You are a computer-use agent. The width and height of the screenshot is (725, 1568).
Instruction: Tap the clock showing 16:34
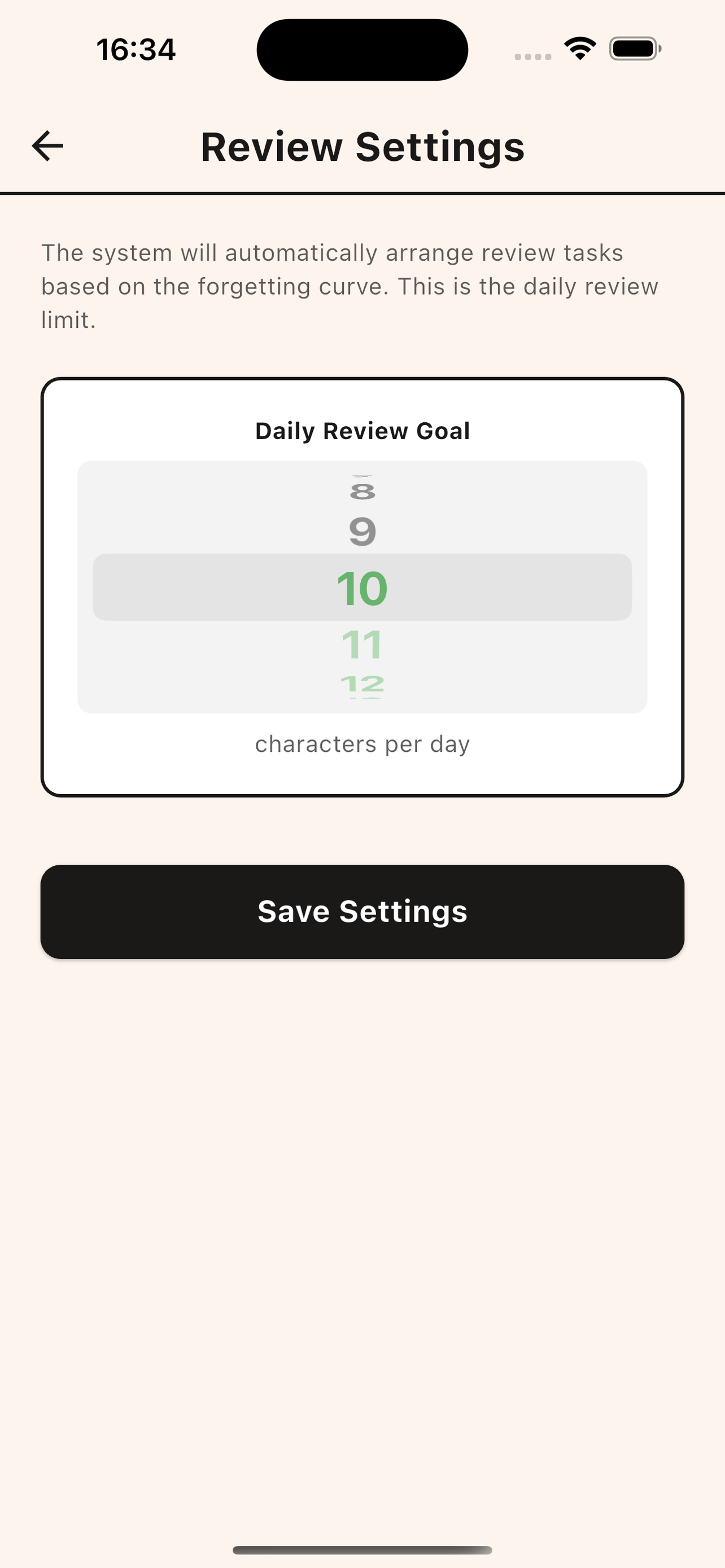pyautogui.click(x=134, y=49)
